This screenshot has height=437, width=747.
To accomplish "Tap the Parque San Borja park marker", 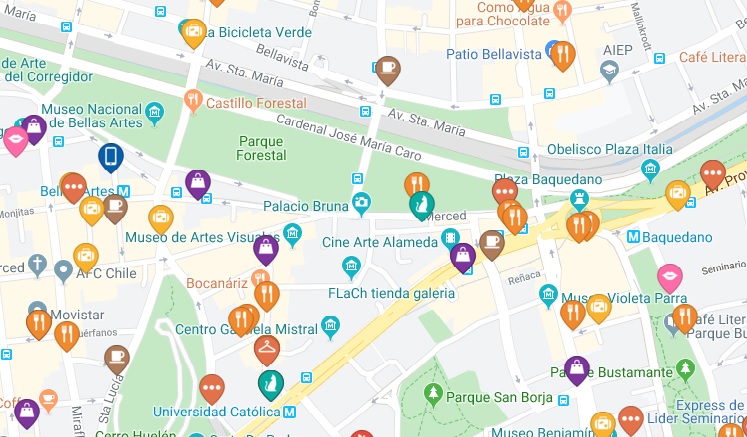I will (x=433, y=393).
